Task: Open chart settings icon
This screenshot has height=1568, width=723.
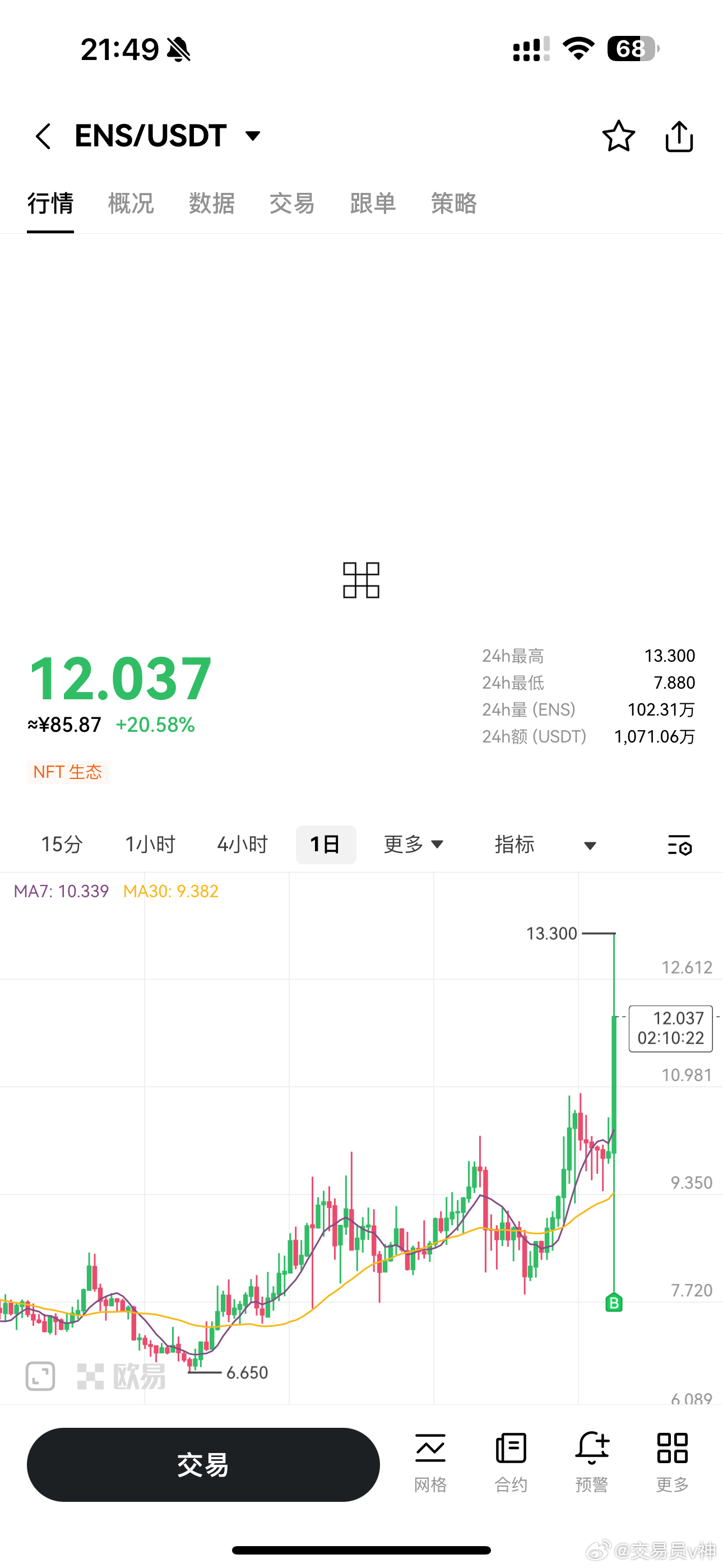Action: click(679, 845)
